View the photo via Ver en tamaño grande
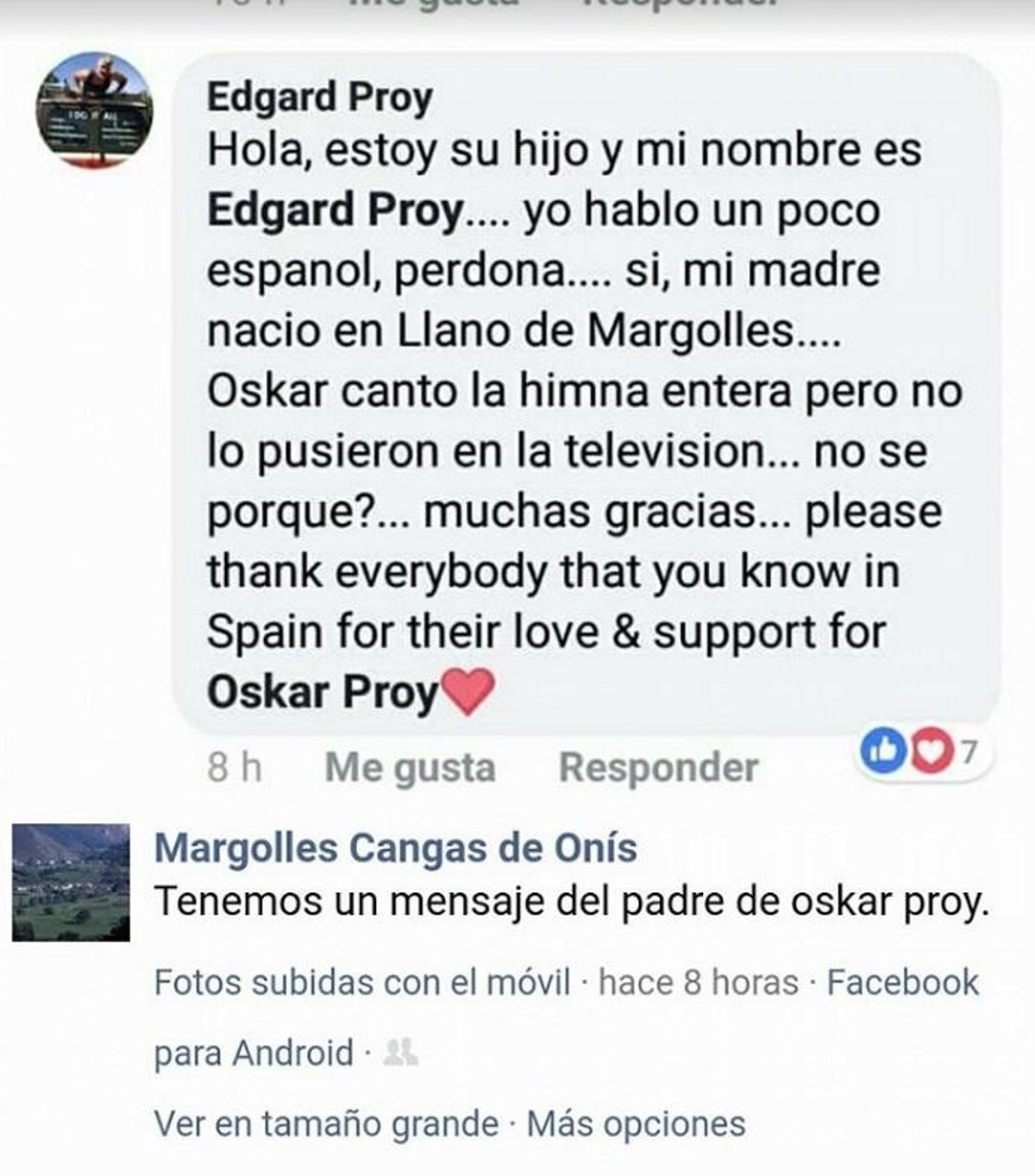1035x1176 pixels. pyautogui.click(x=326, y=1124)
